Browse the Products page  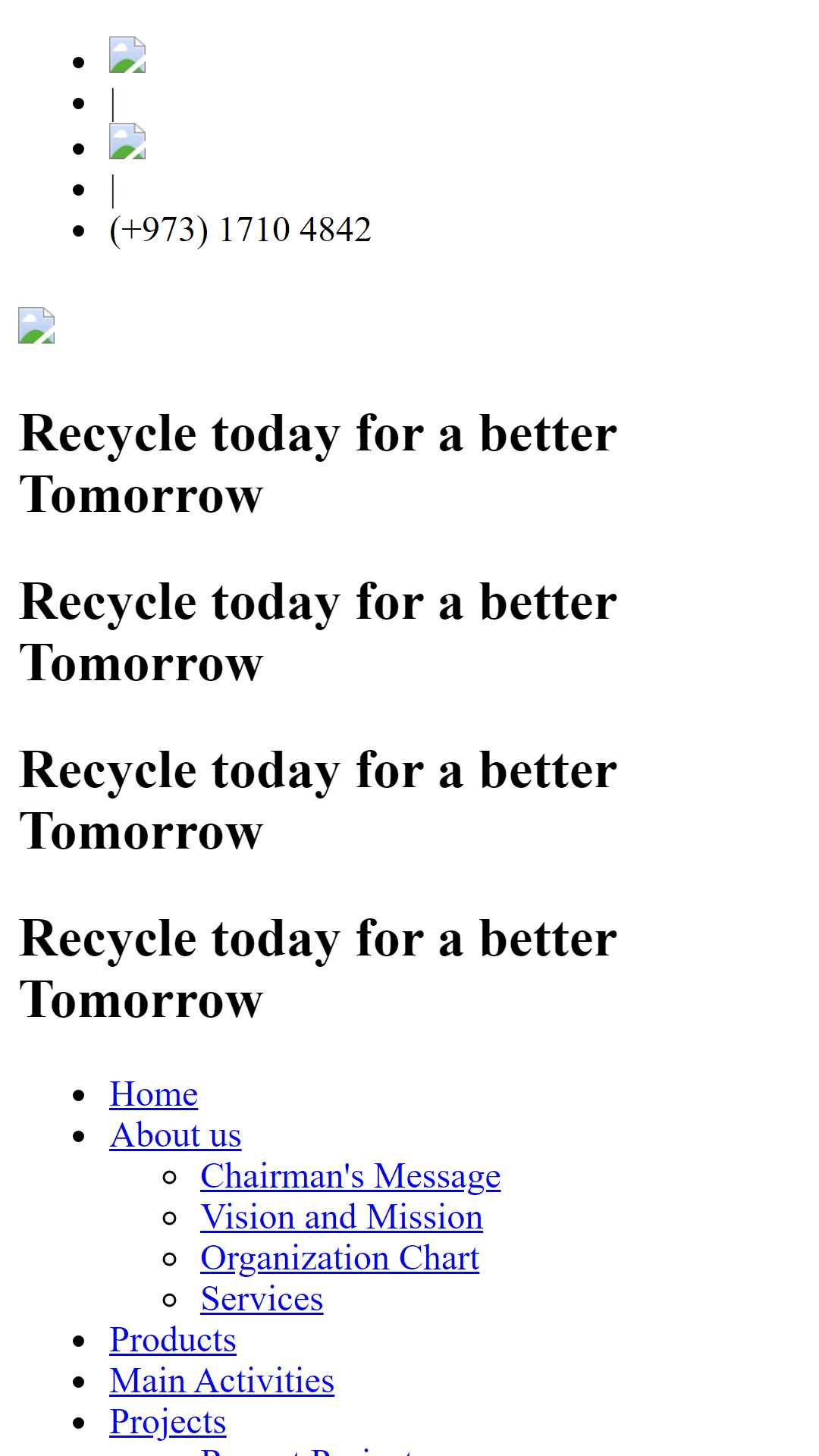tap(173, 1340)
